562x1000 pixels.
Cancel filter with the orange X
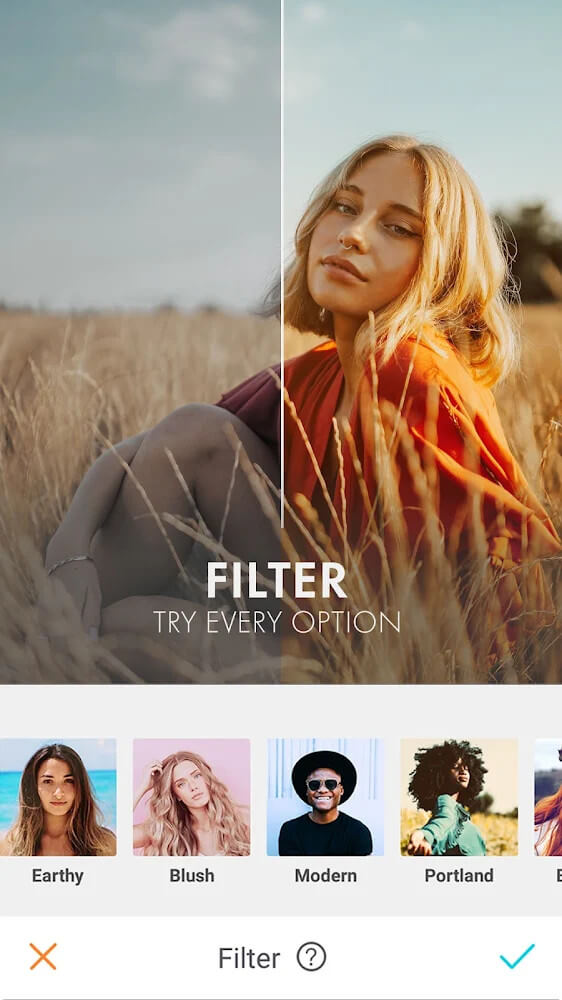point(43,957)
